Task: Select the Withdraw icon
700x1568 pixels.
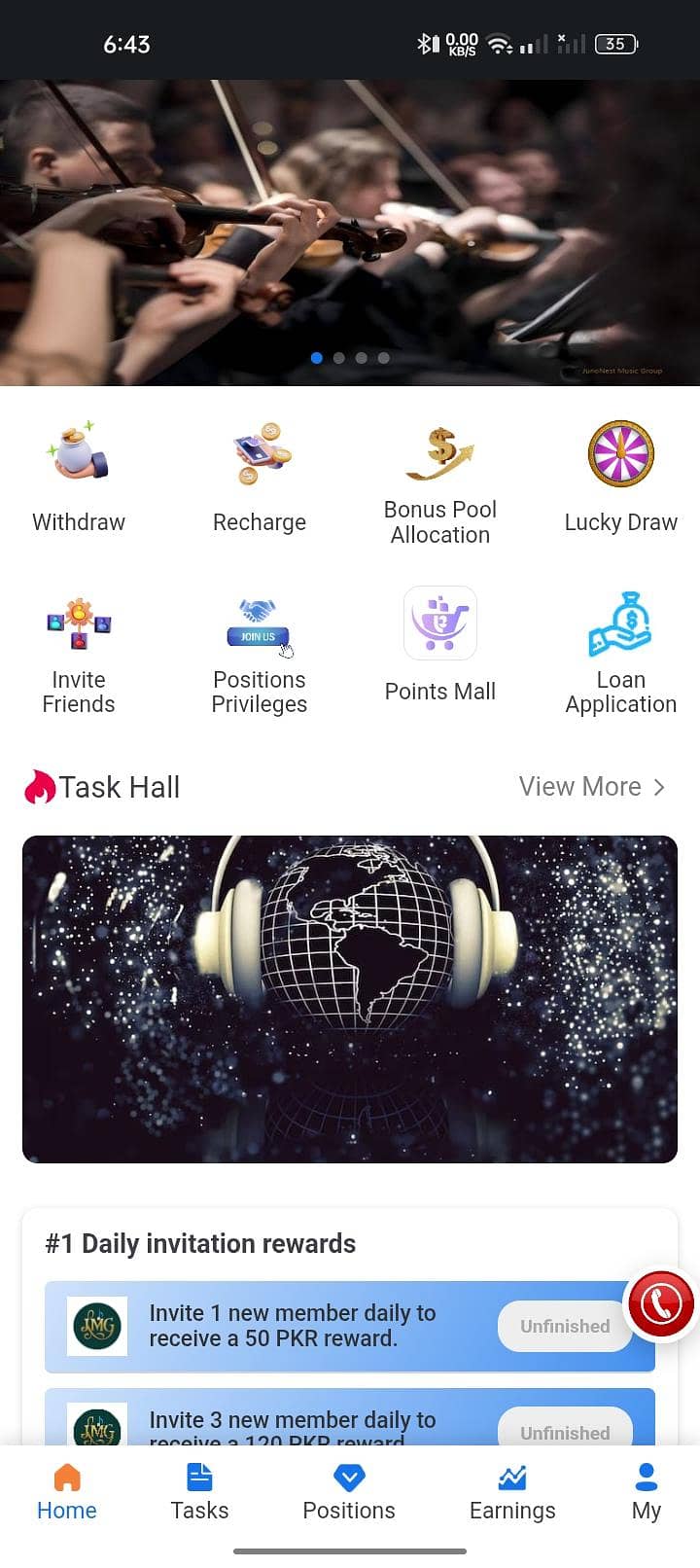Action: tap(78, 452)
